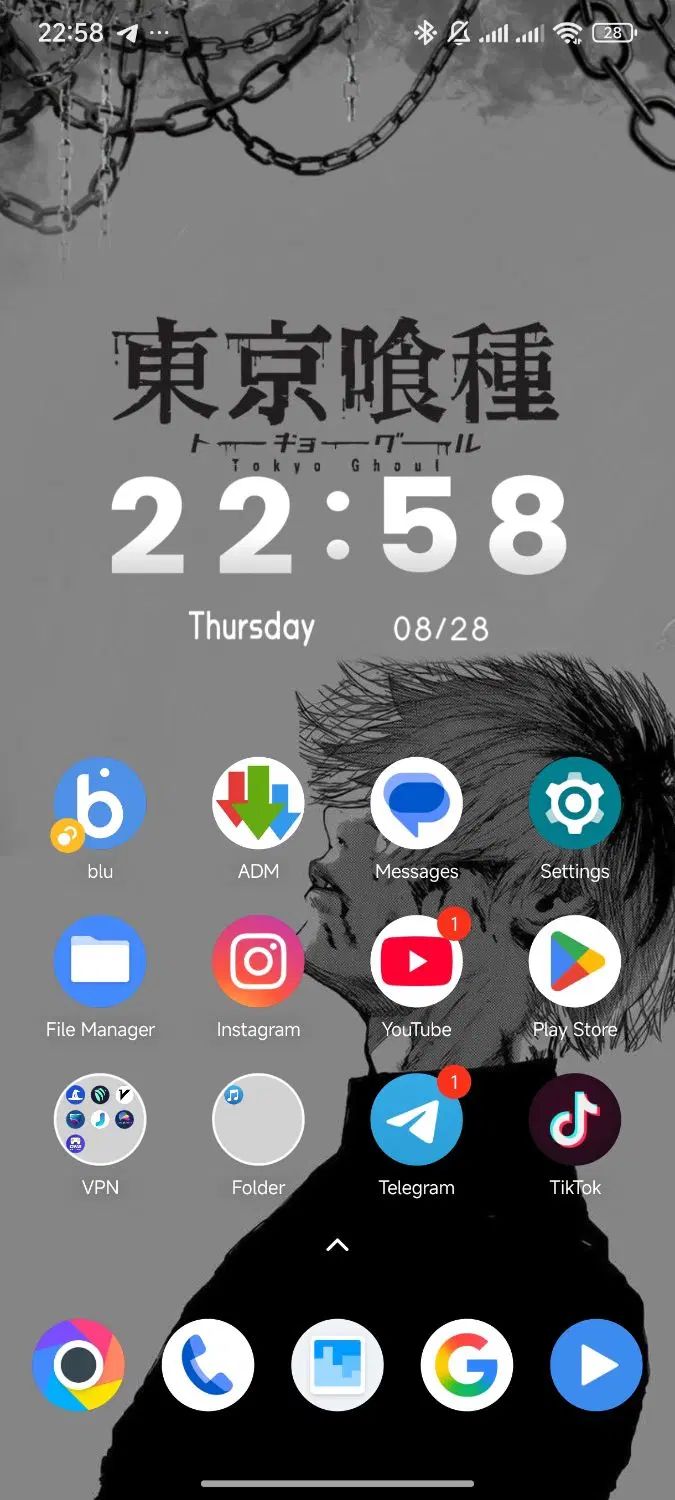Screen dimensions: 675x1500
Task: Open the VPN folder
Action: point(100,1119)
